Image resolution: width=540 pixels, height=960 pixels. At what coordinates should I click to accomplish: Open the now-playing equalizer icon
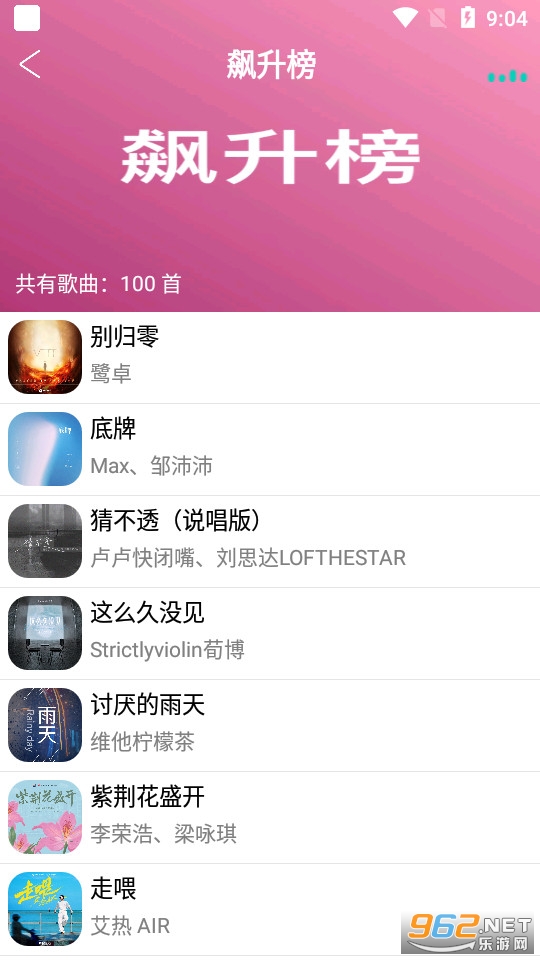507,76
